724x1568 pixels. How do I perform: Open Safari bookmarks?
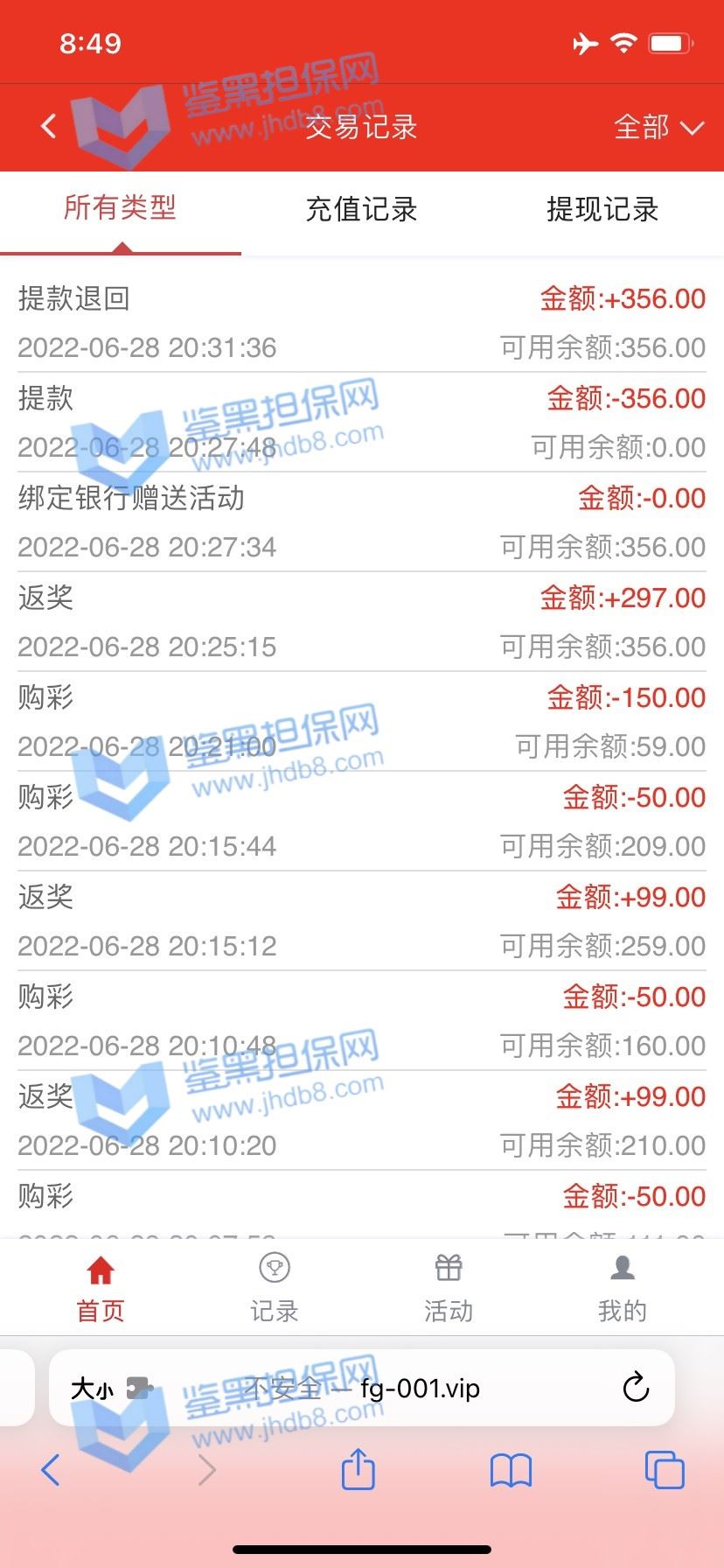click(511, 1471)
